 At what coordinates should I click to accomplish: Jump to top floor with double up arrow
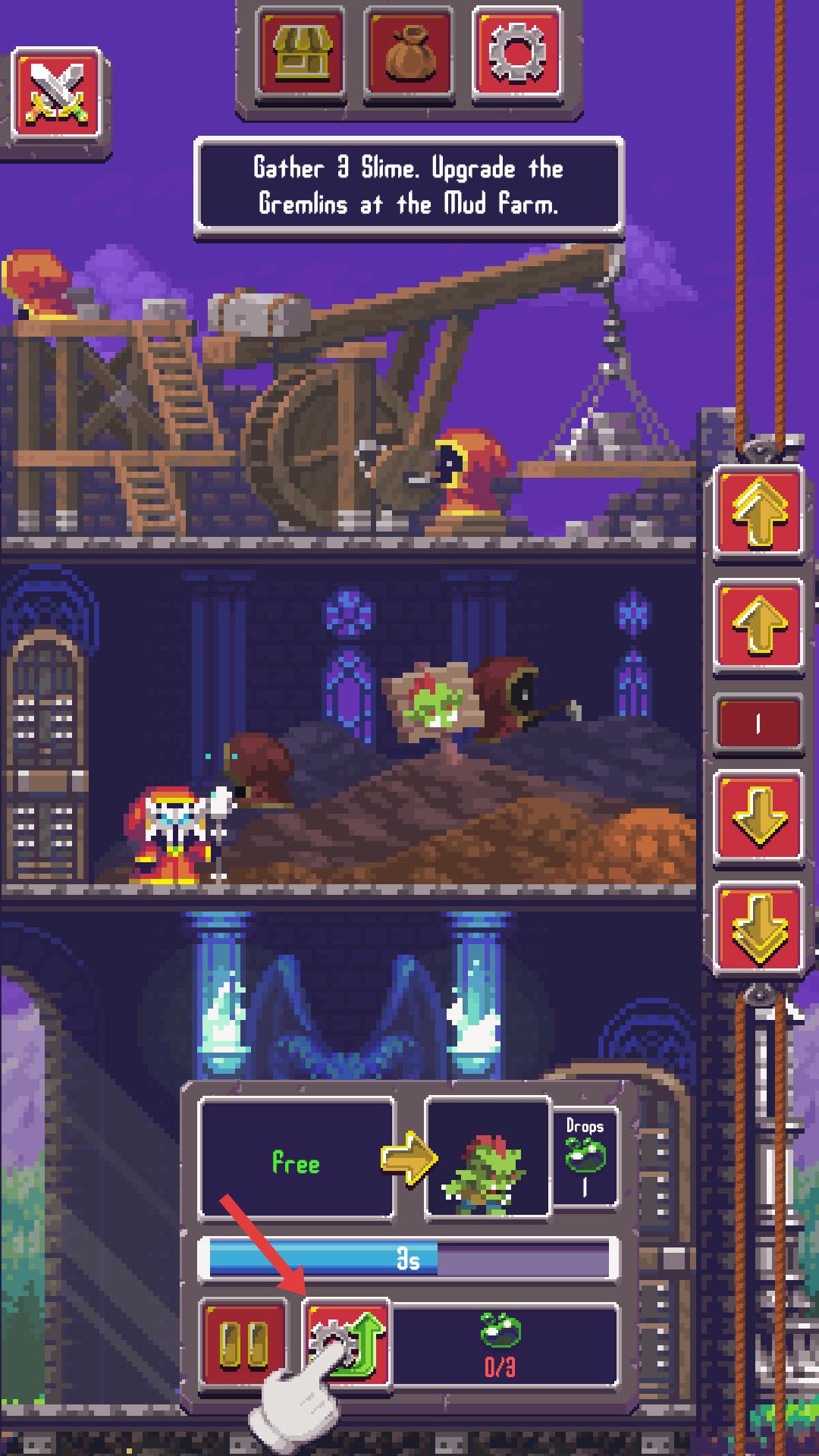758,512
